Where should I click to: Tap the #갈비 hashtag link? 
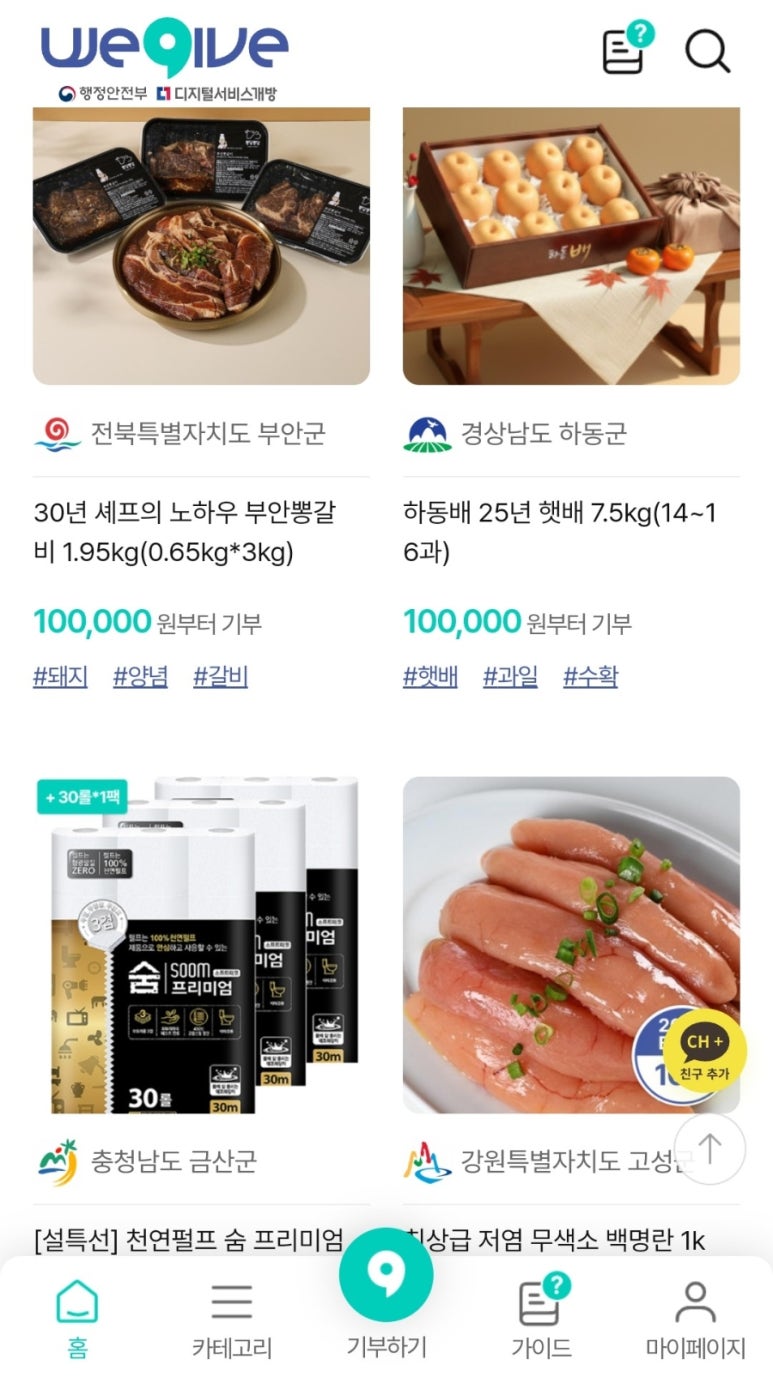(220, 677)
